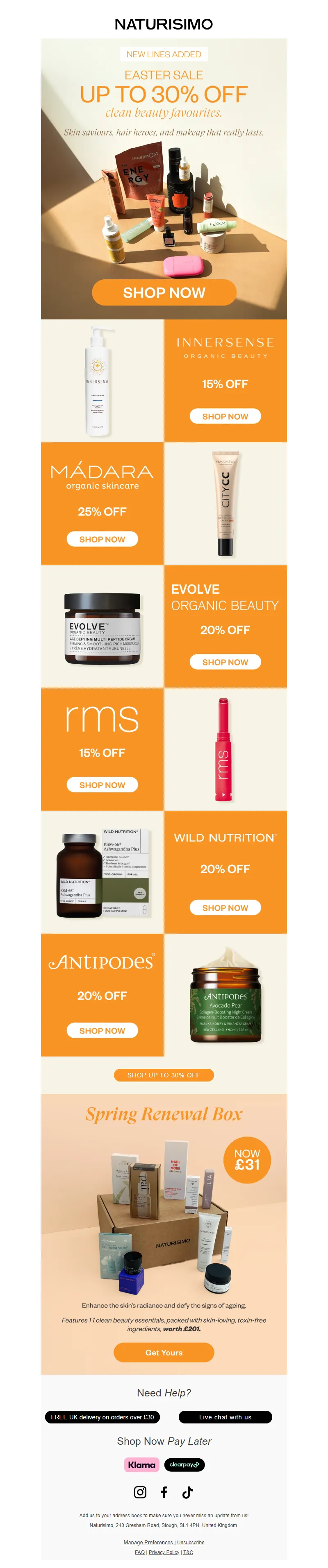The height and width of the screenshot is (1568, 328).
Task: Visit Naturisimo Instagram page
Action: click(140, 1492)
